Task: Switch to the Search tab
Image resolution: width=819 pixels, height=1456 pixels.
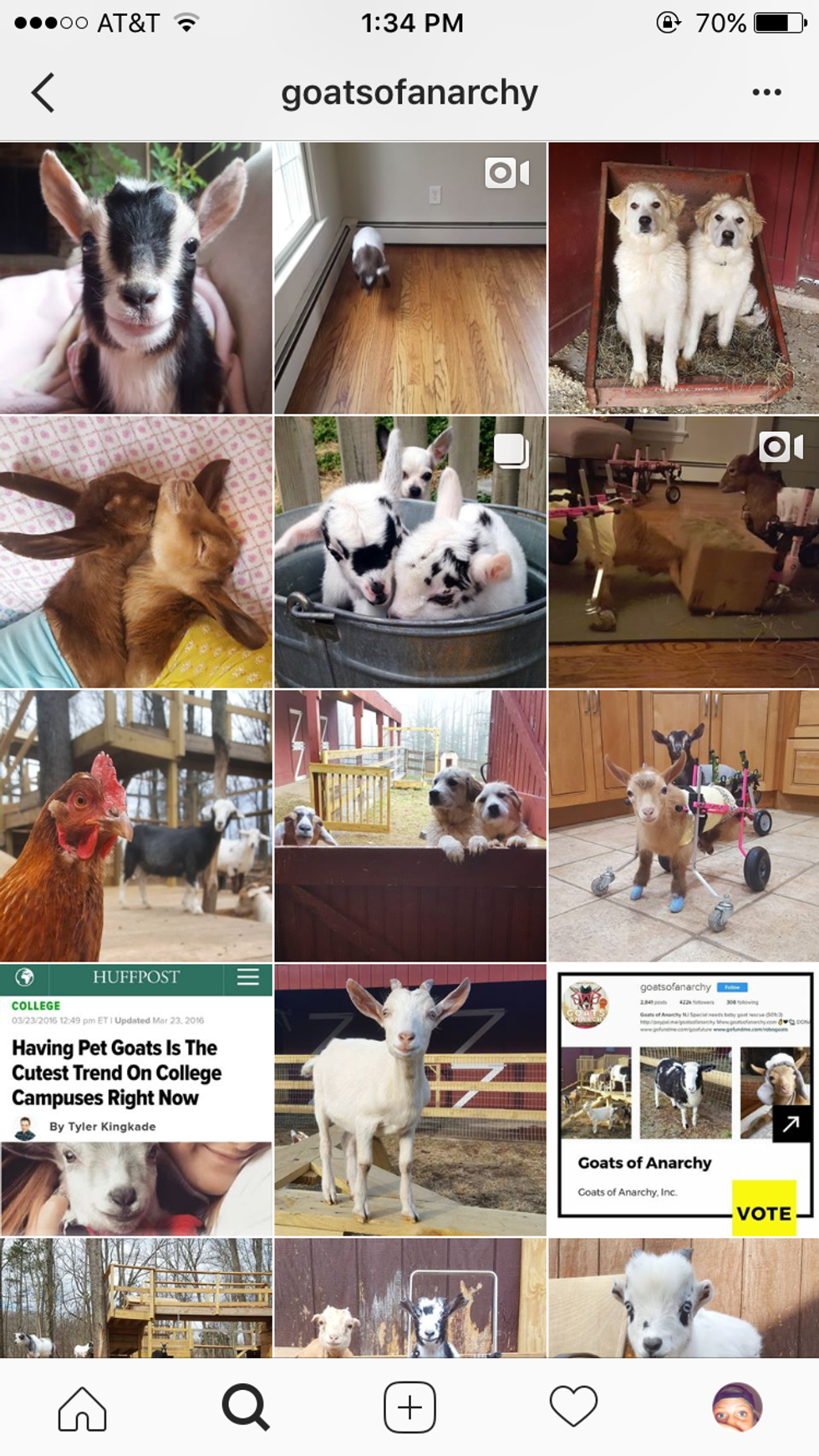Action: pos(246,1408)
